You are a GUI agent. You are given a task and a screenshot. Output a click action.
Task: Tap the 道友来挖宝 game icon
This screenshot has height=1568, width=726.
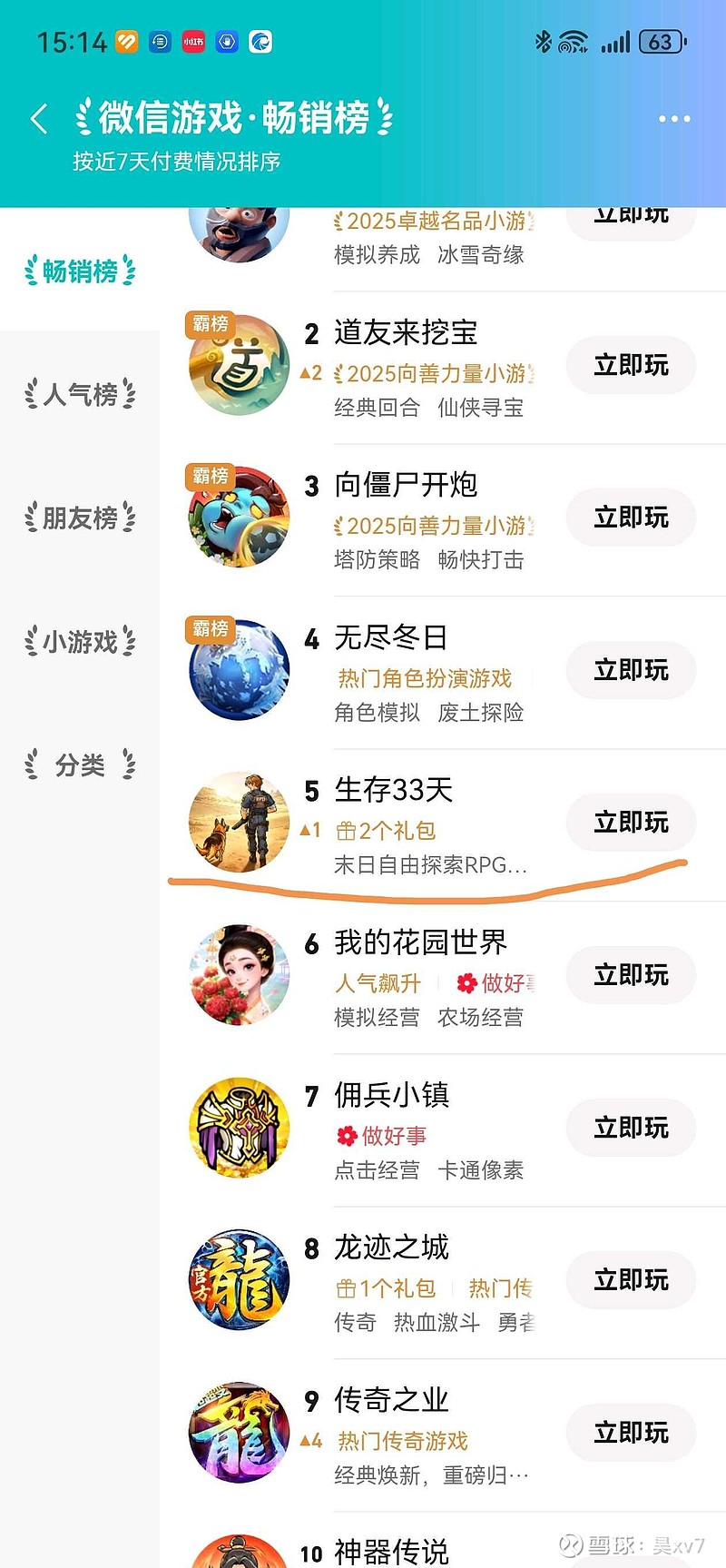click(238, 368)
